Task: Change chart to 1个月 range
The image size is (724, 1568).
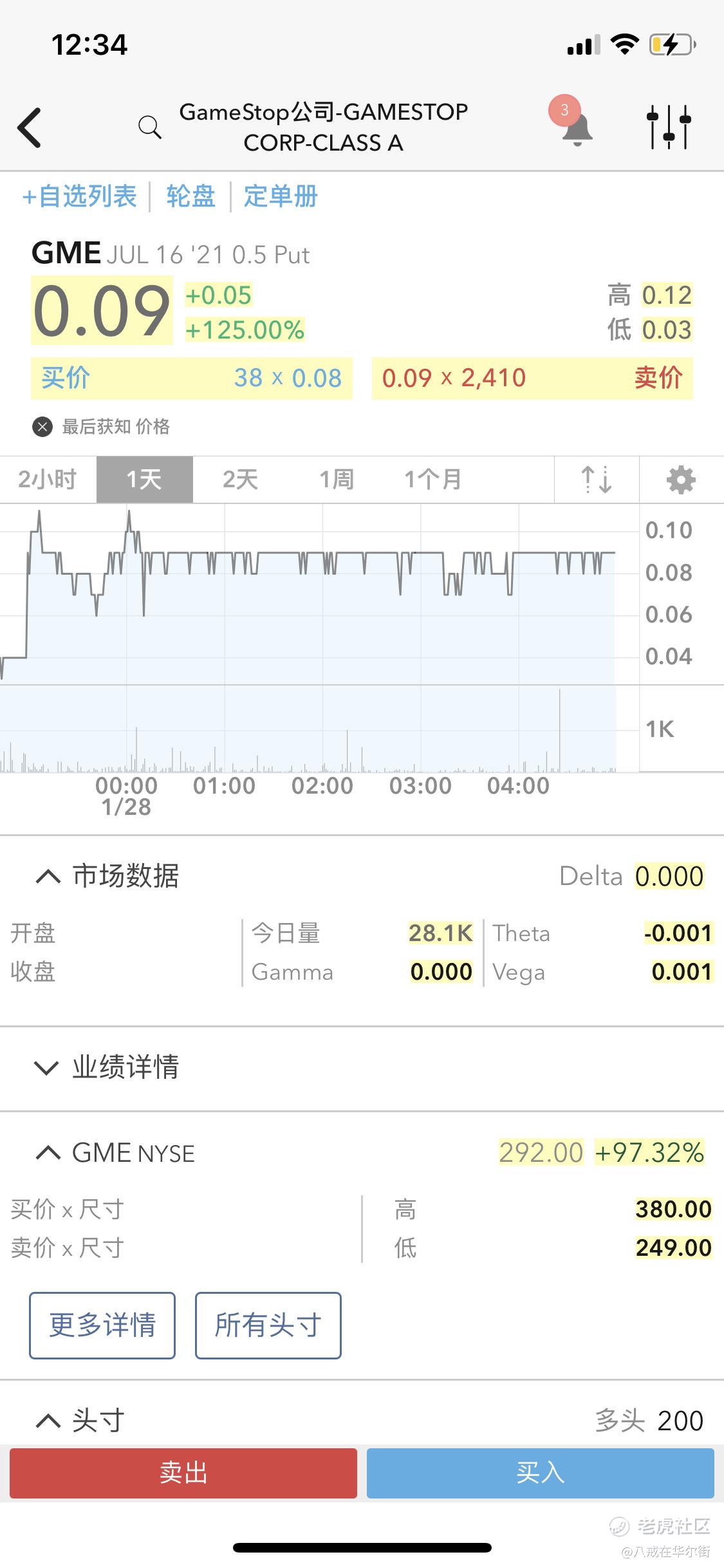Action: [x=433, y=480]
